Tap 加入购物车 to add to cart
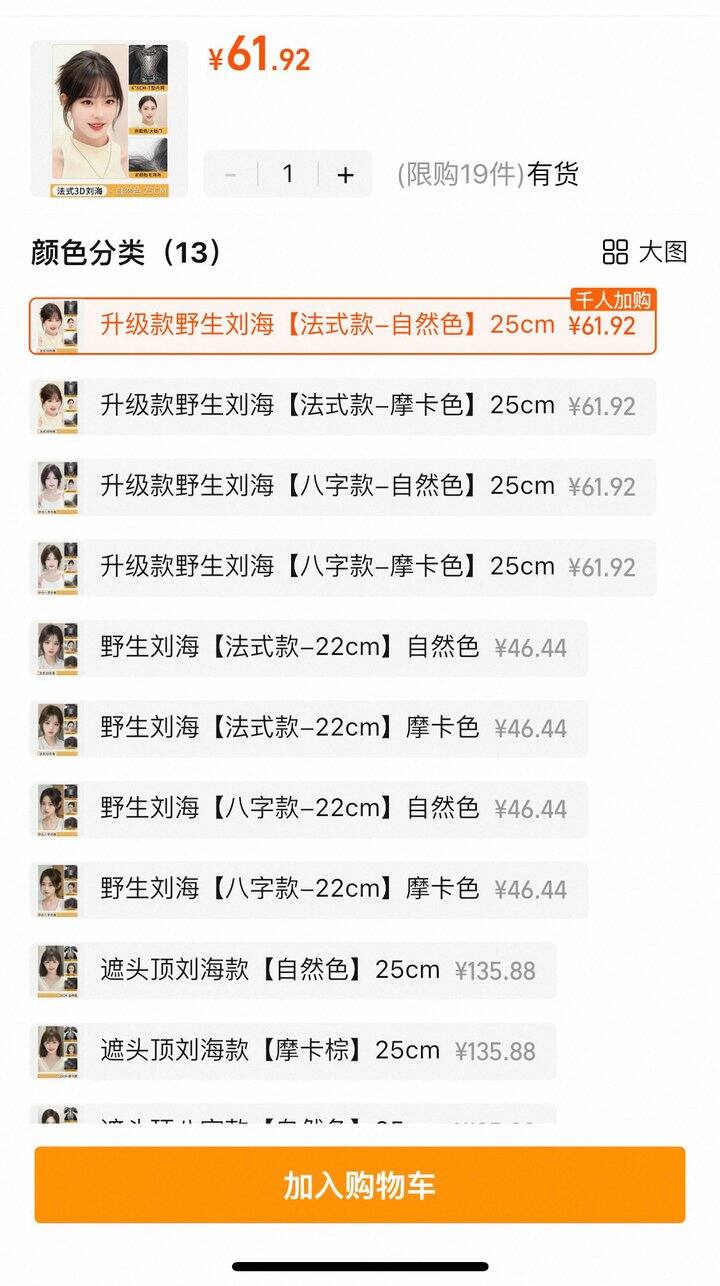This screenshot has height=1286, width=720. pos(360,1185)
